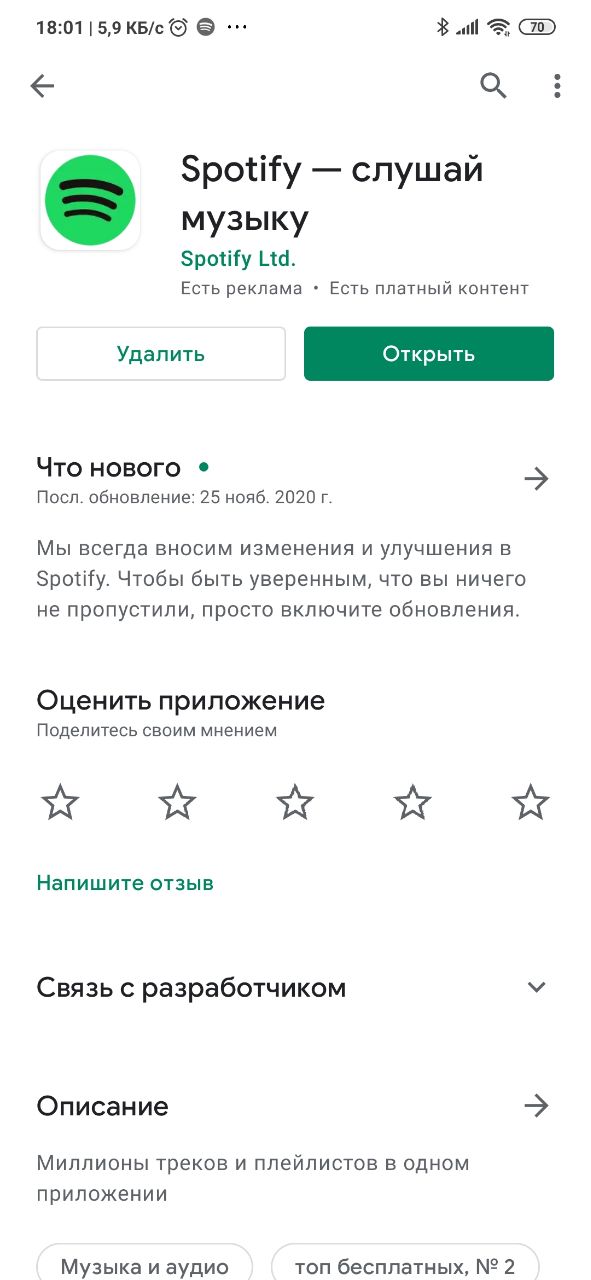
Task: Tap the Открыть button to open Spotify
Action: [x=429, y=354]
